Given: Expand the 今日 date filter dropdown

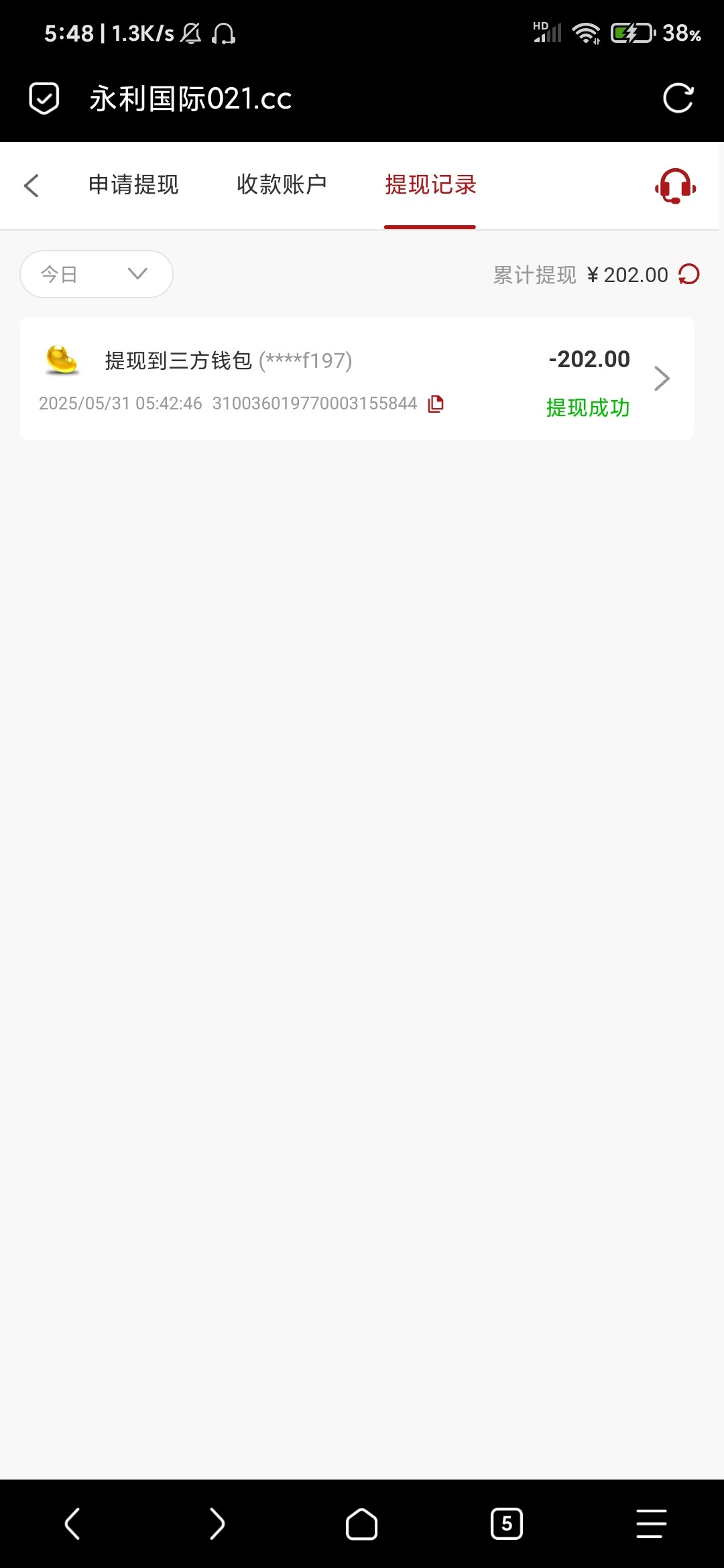Looking at the screenshot, I should [x=97, y=274].
